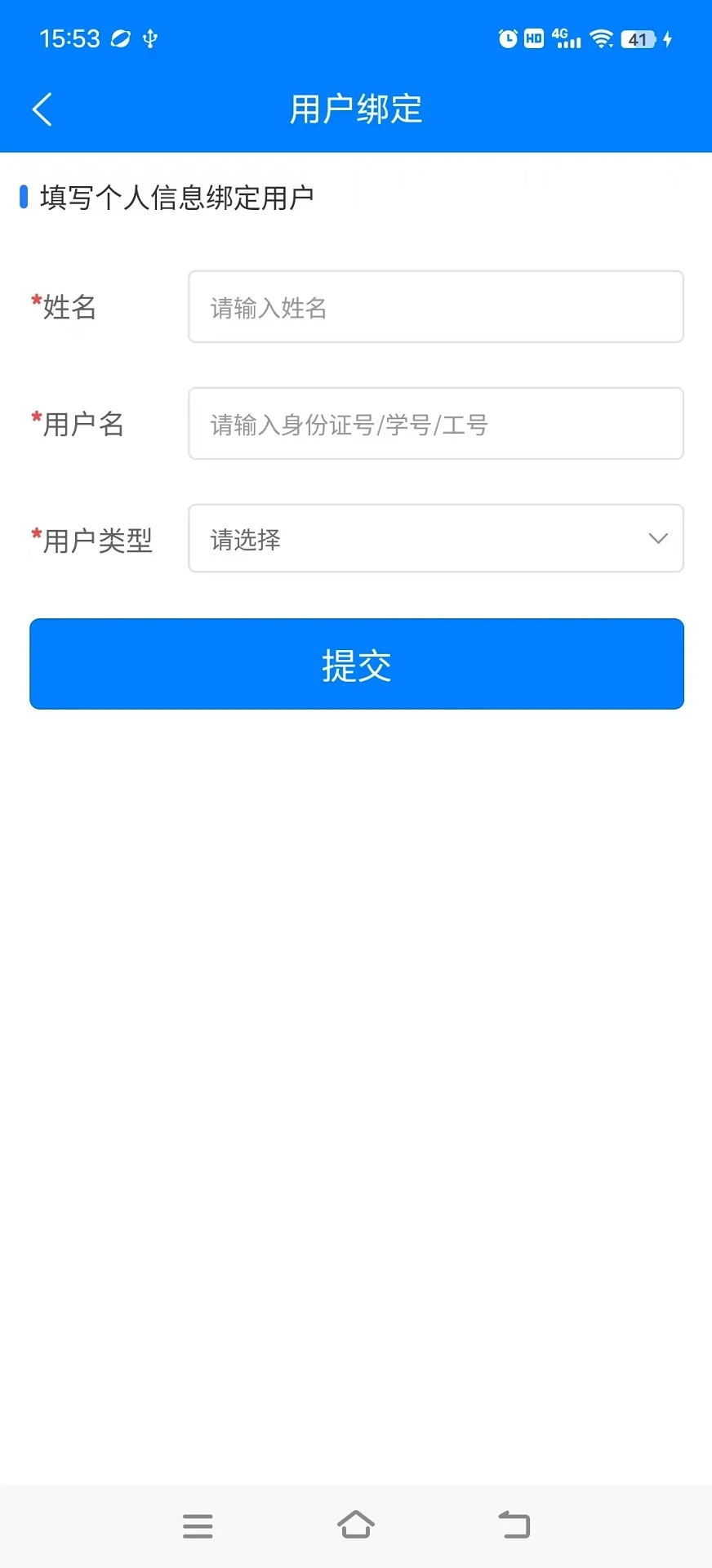Tap the alarm clock icon in the status bar
This screenshot has height=1568, width=712.
507,38
